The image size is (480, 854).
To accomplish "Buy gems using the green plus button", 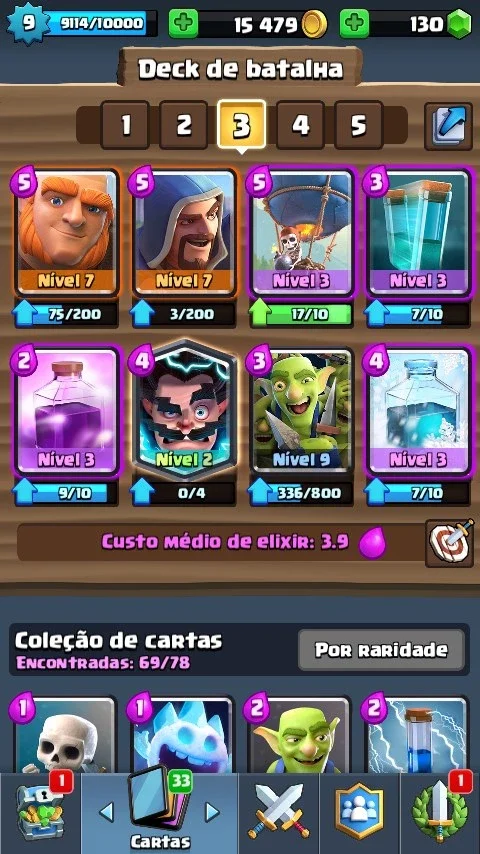I will [x=354, y=24].
